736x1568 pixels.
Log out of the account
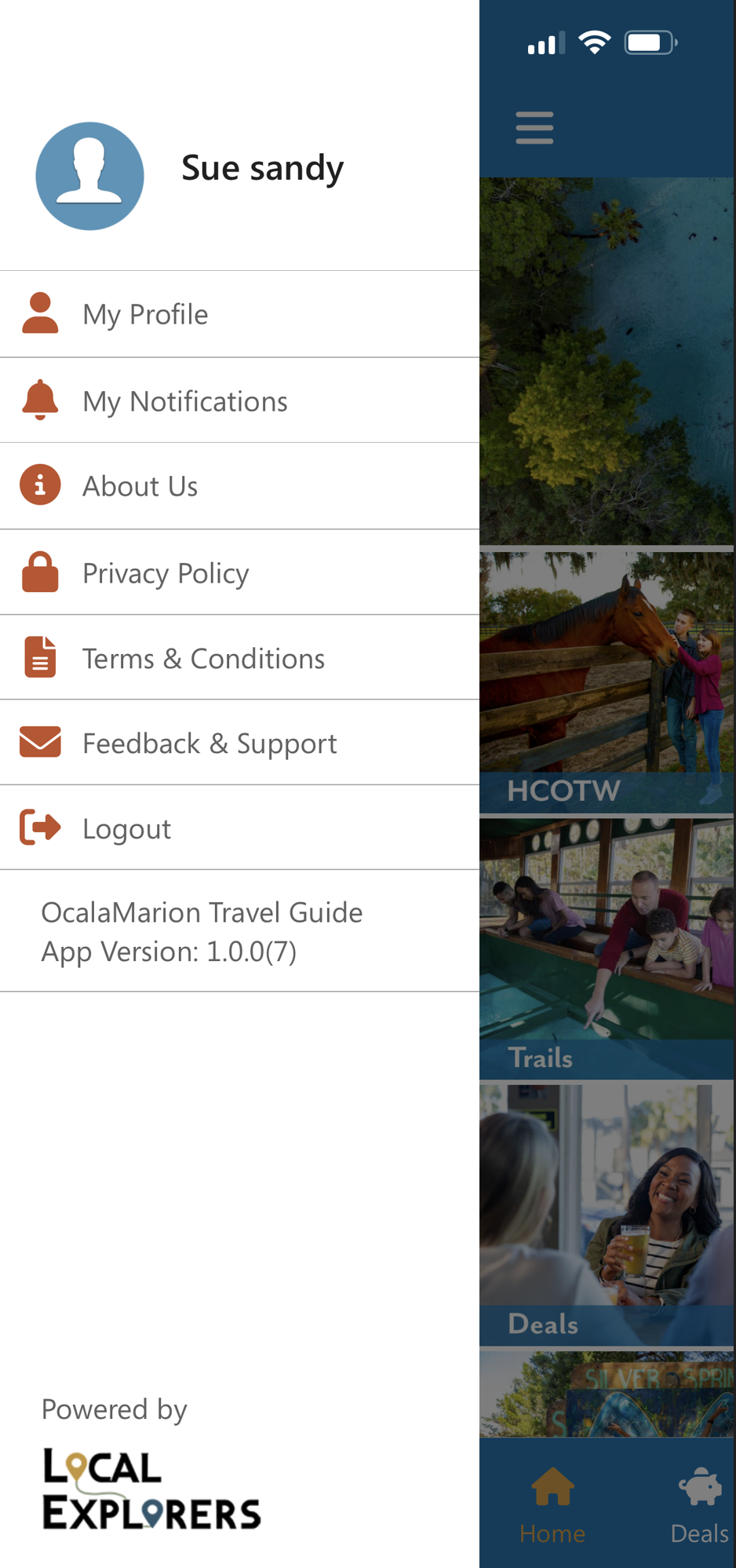click(239, 828)
